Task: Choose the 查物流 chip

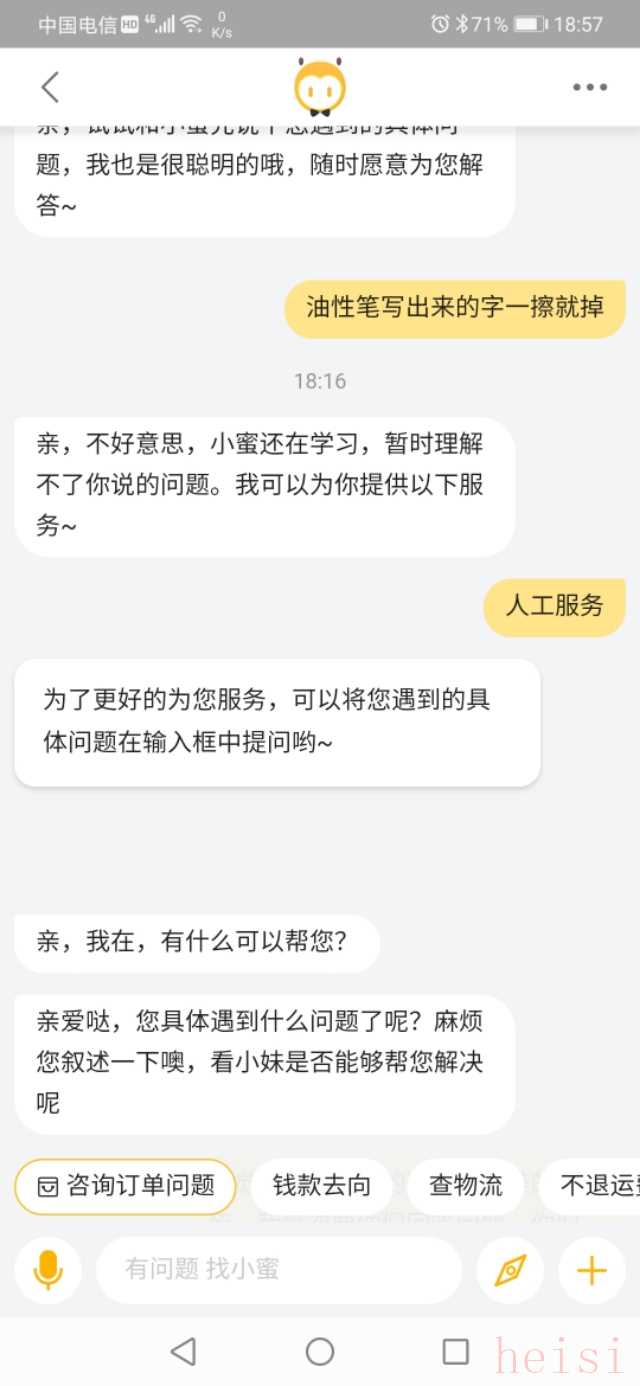Action: (465, 1186)
